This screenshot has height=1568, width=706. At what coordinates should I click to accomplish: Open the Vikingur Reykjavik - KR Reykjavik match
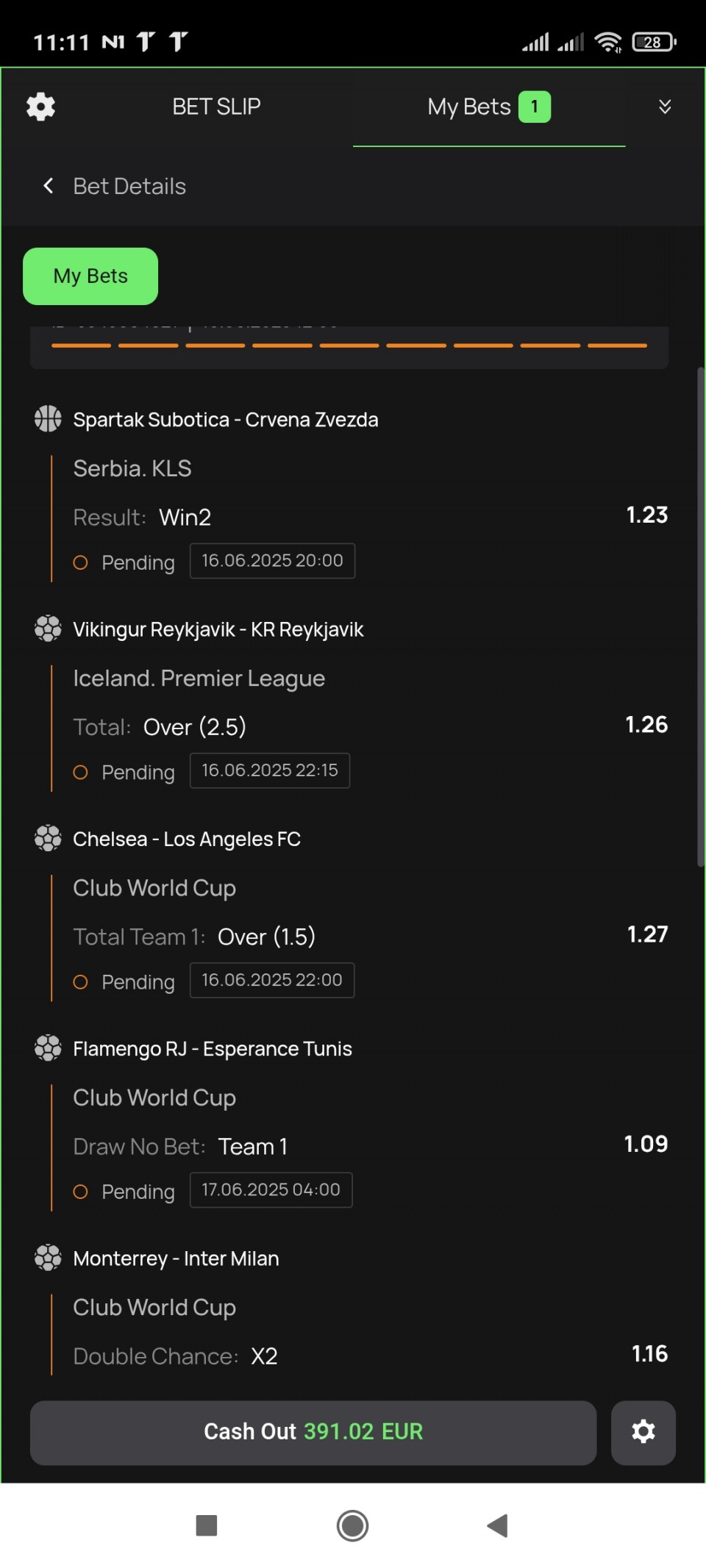(x=218, y=629)
